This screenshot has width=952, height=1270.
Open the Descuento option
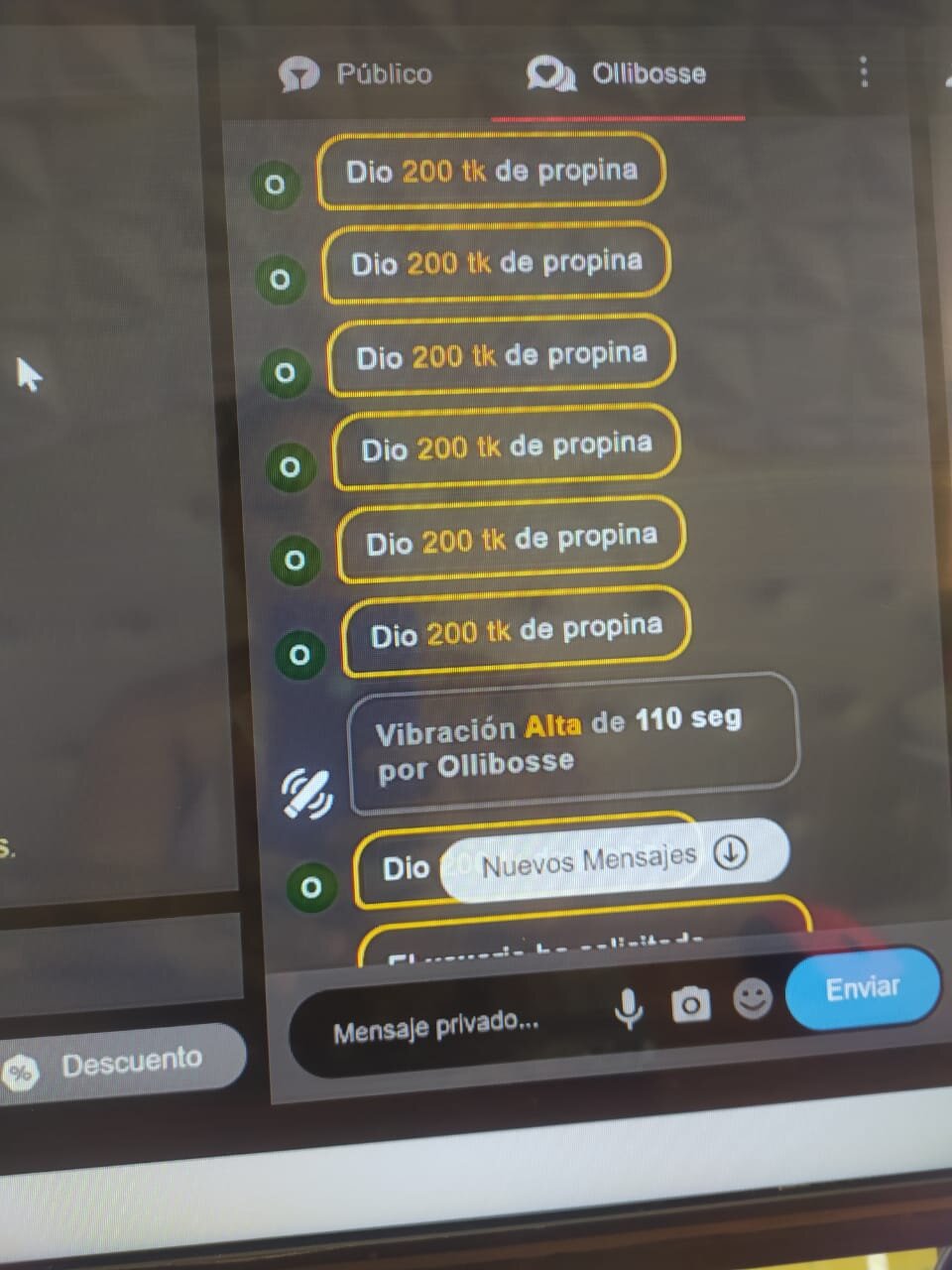click(119, 1064)
